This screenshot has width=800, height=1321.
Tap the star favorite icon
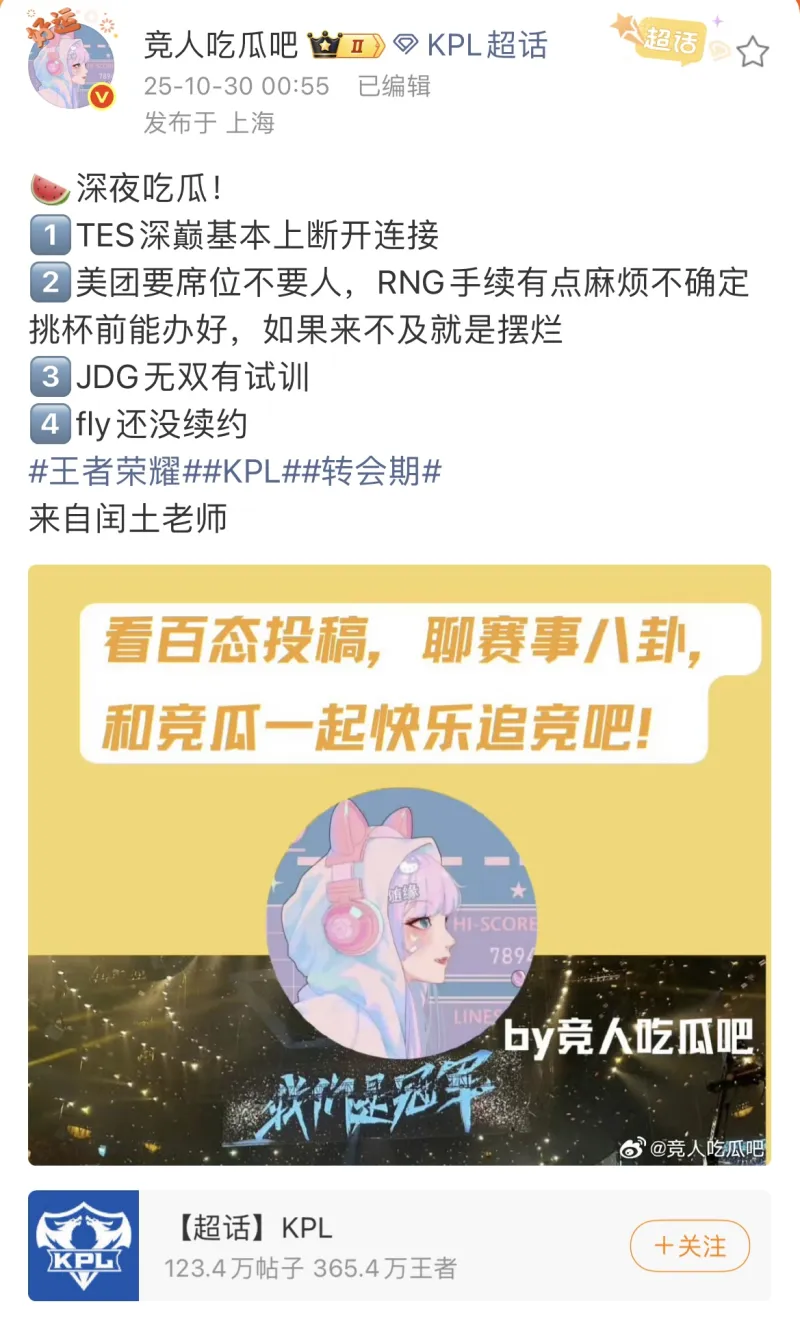752,52
